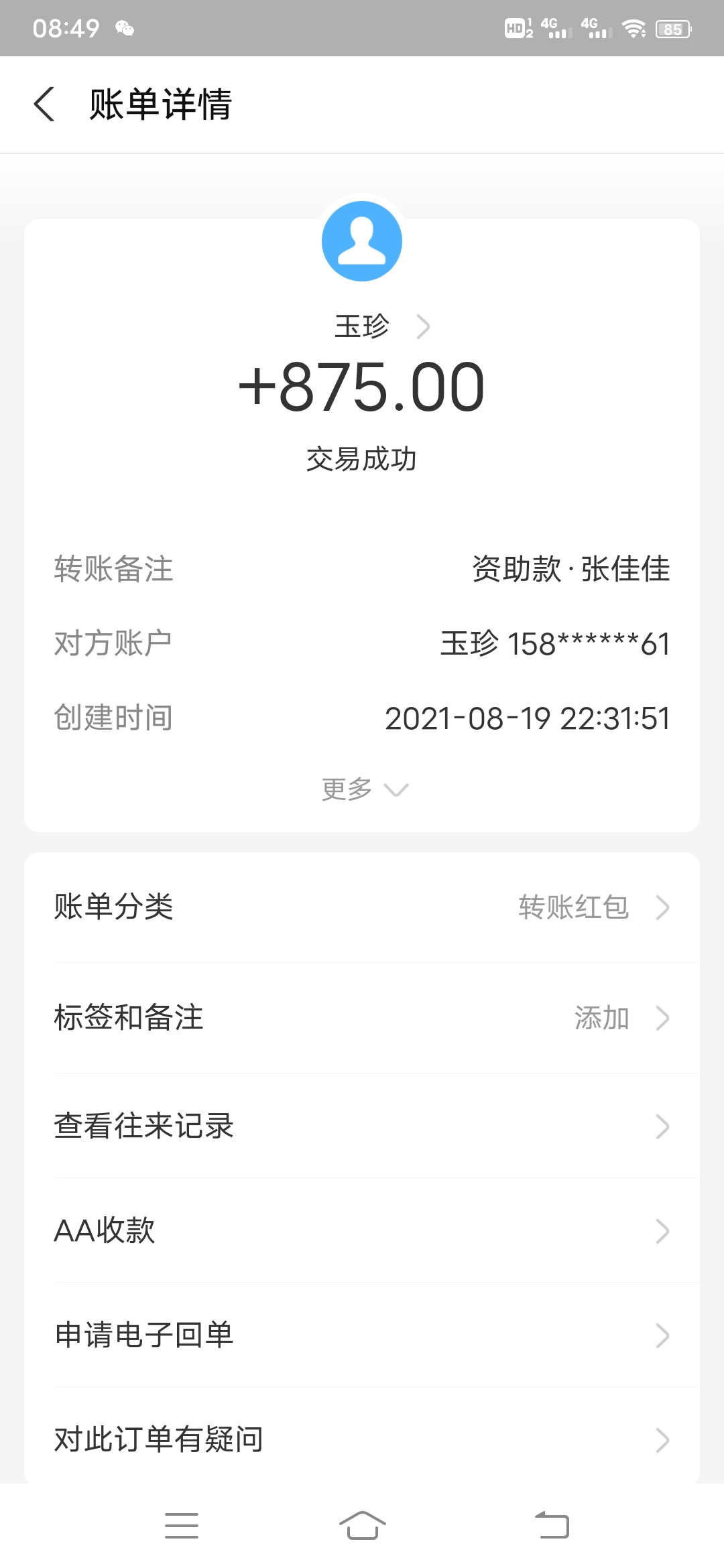Tap the battery level indicator showing 85
This screenshot has width=724, height=1568.
point(671,28)
